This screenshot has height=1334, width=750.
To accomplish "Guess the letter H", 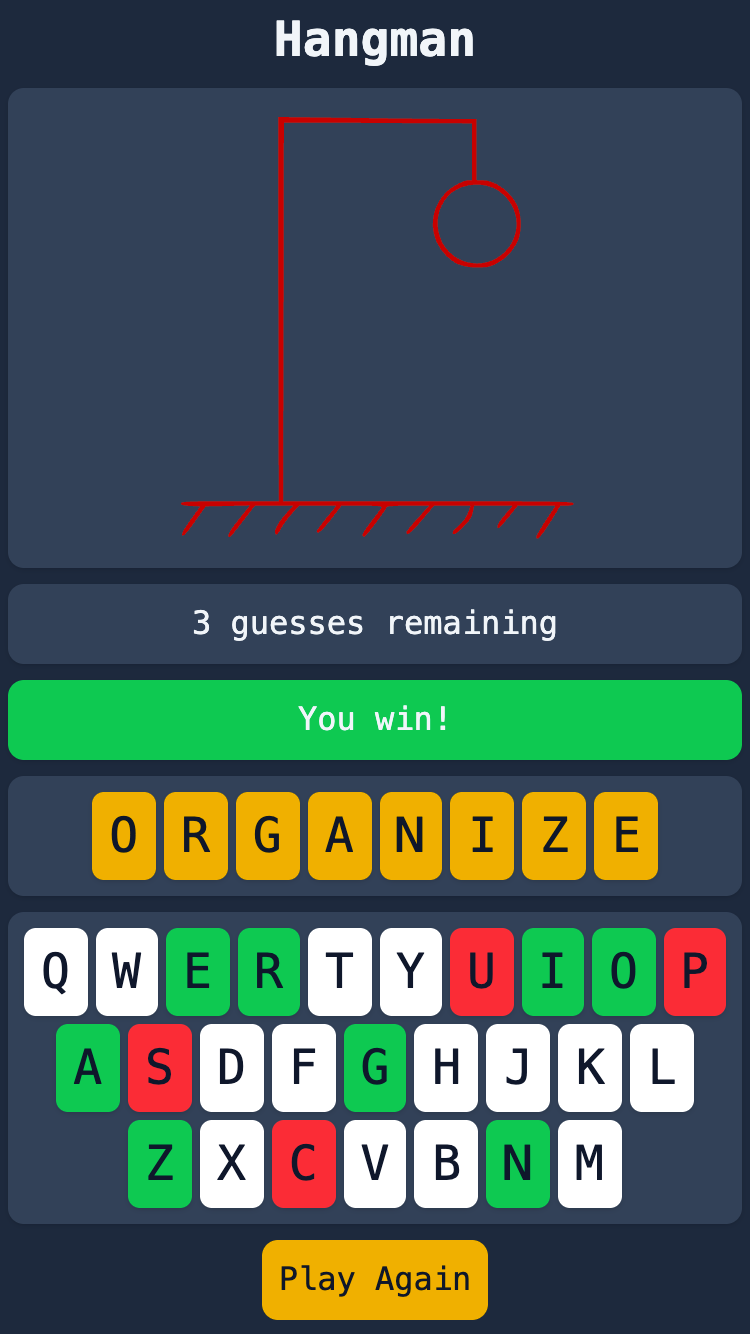I will [446, 1068].
